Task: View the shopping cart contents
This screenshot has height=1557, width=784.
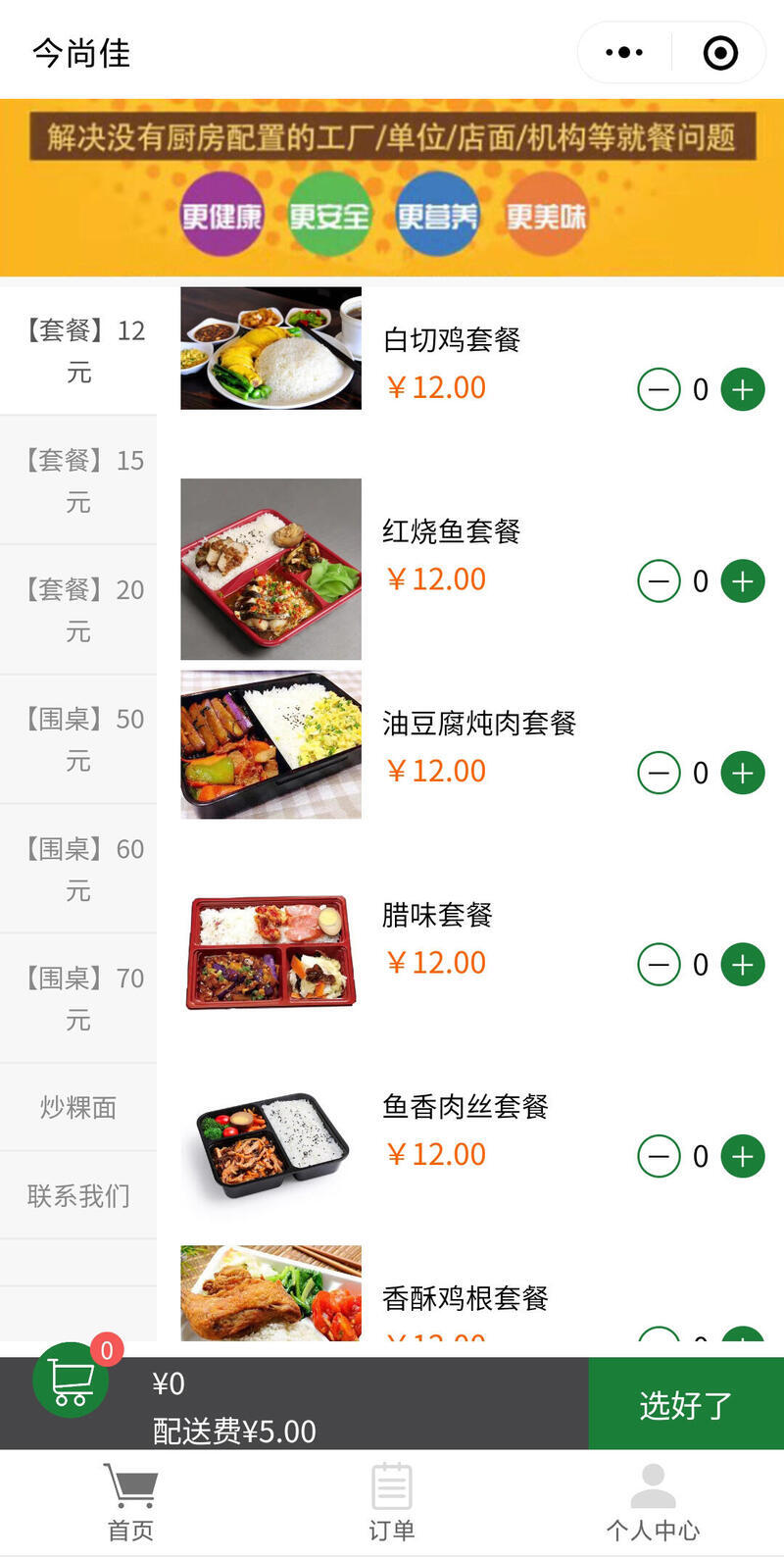Action: (x=71, y=1381)
